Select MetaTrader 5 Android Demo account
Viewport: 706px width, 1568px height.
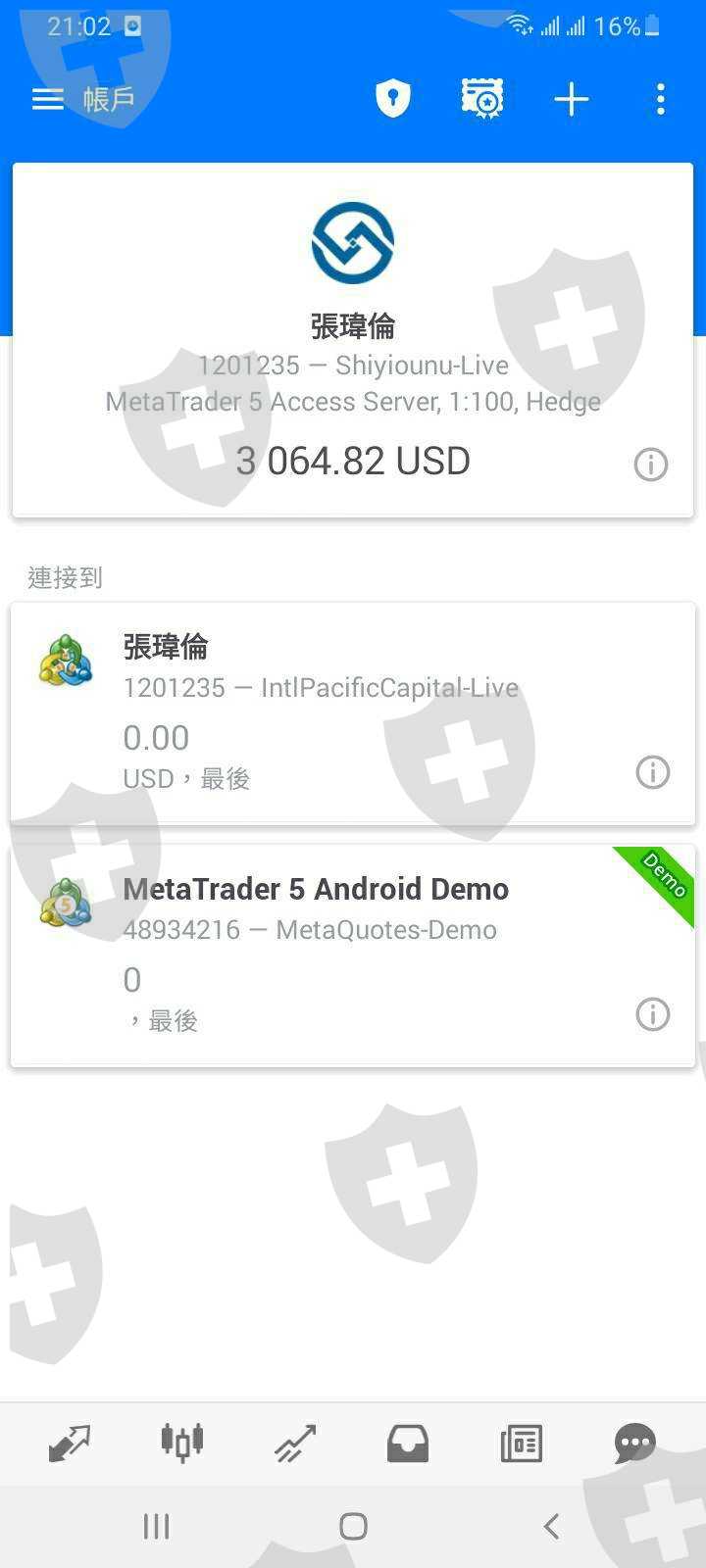pos(353,955)
